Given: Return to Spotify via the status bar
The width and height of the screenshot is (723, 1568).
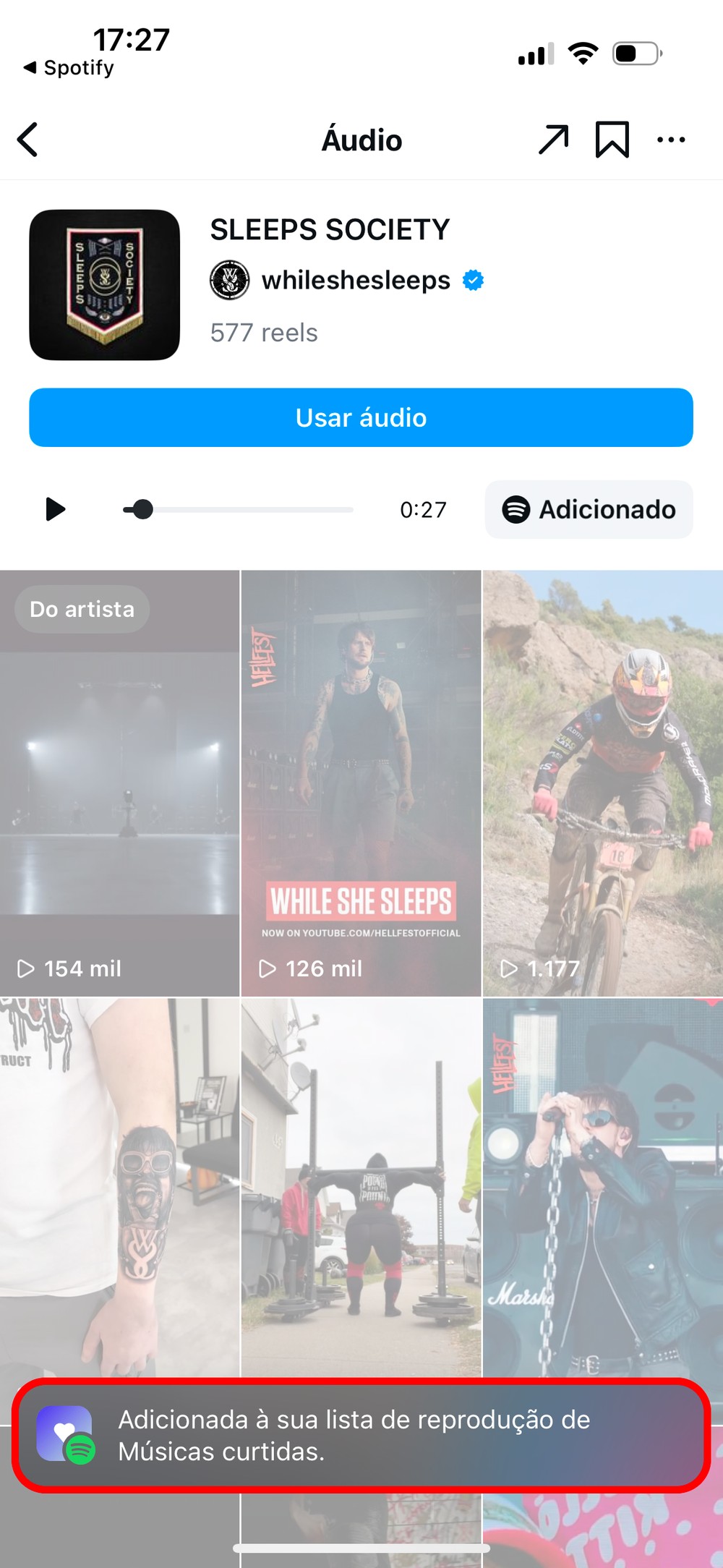Looking at the screenshot, I should tap(69, 68).
